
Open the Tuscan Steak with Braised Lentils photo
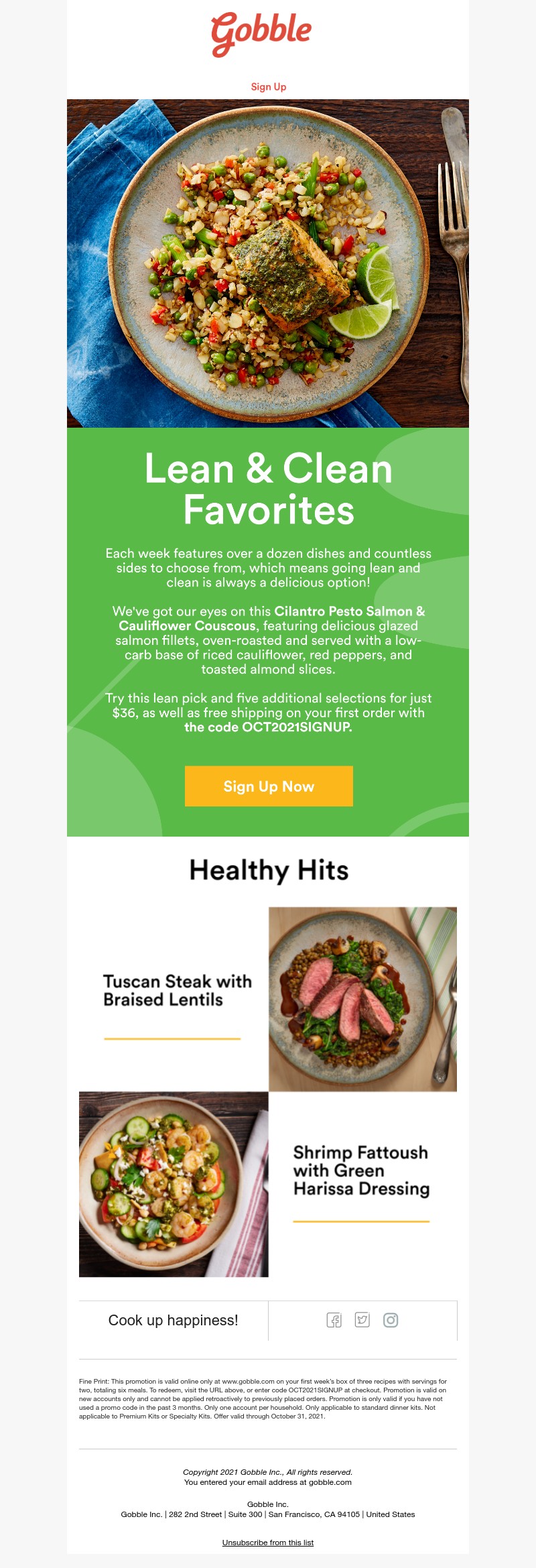pyautogui.click(x=362, y=999)
